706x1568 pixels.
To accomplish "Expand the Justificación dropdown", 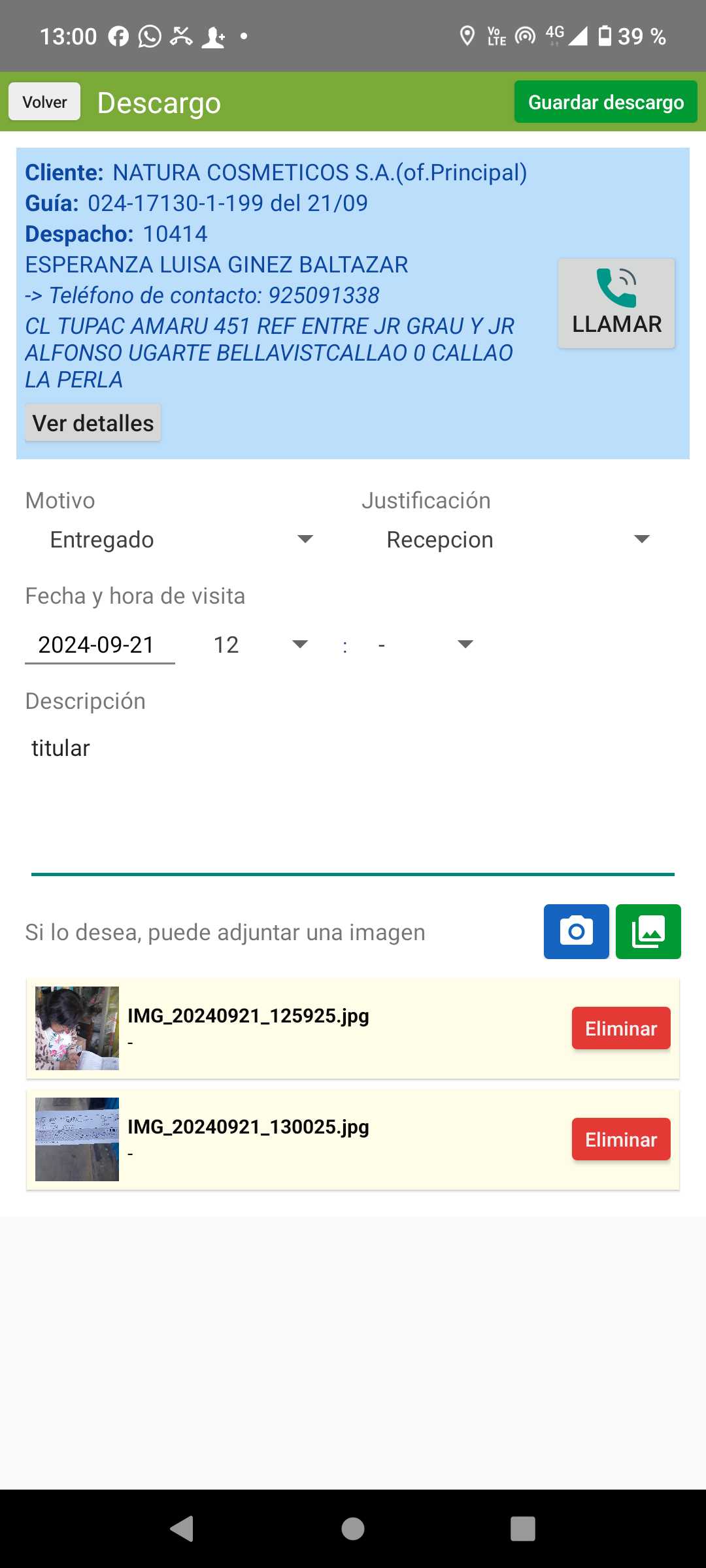I will pyautogui.click(x=518, y=540).
